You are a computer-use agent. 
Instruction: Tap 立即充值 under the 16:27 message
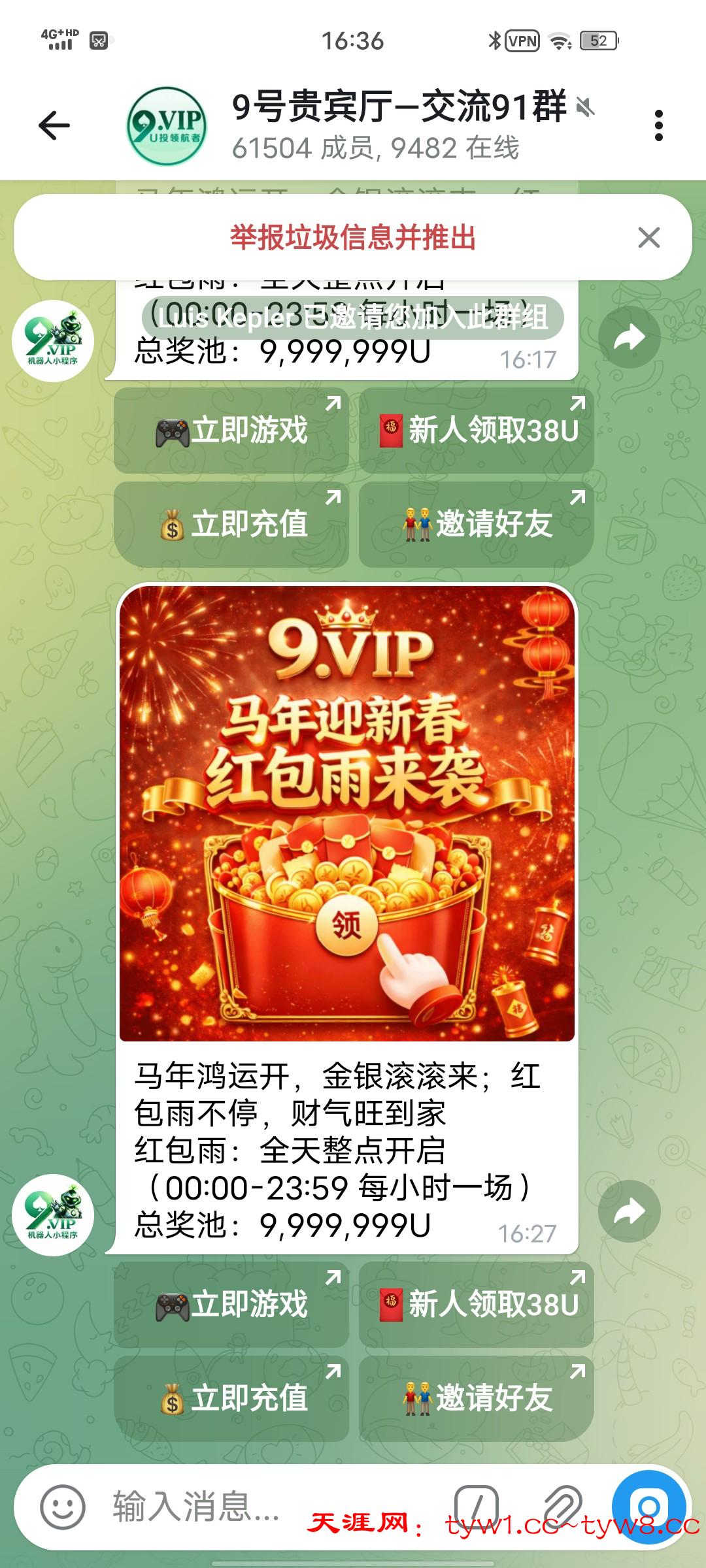231,1399
